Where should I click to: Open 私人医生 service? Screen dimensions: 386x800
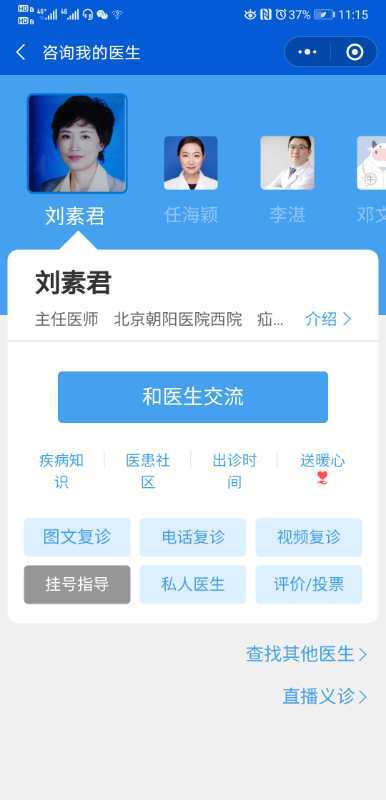[193, 584]
